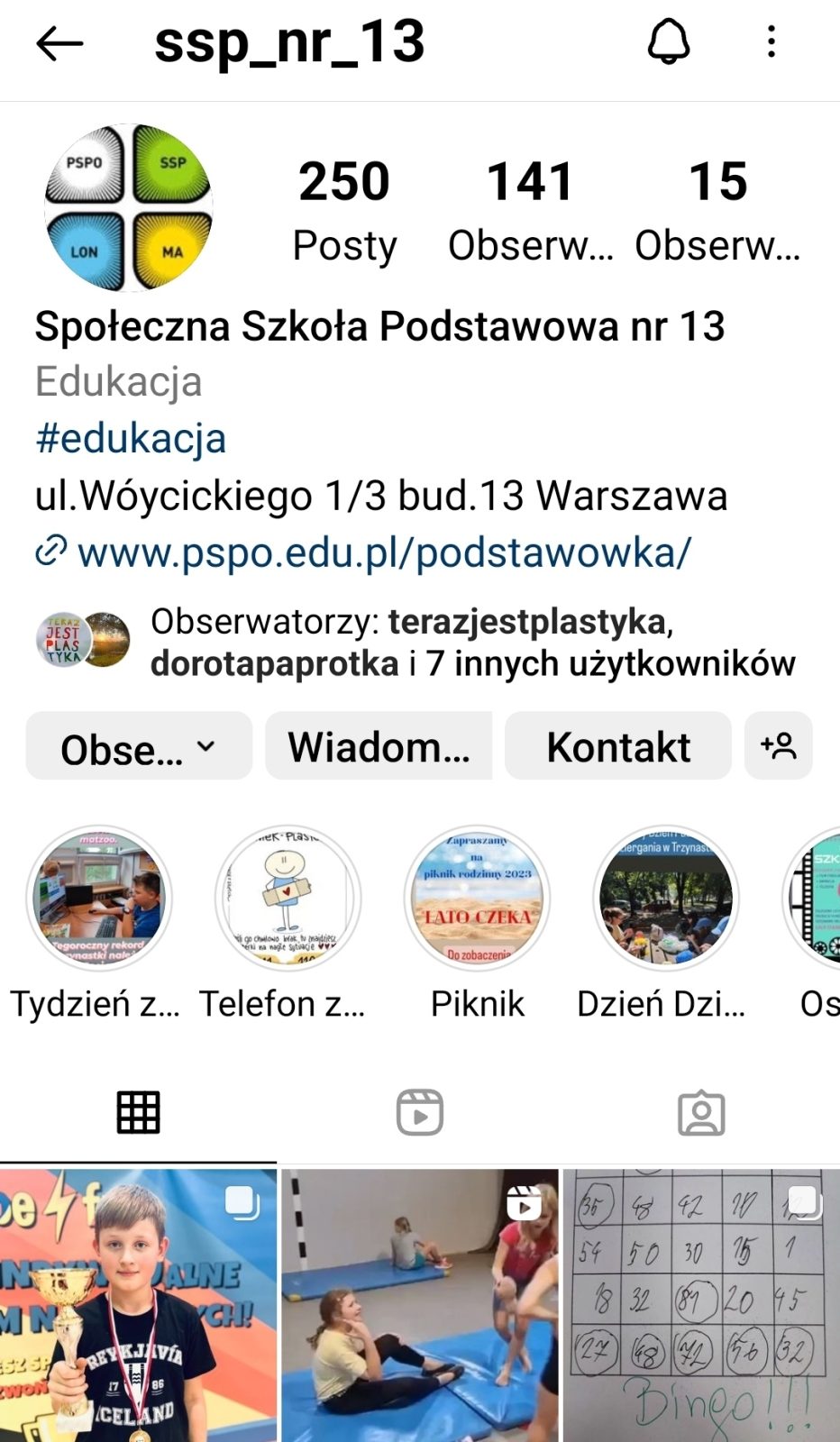This screenshot has width=840, height=1442.
Task: Expand the Obse... following dropdown
Action: tap(139, 746)
